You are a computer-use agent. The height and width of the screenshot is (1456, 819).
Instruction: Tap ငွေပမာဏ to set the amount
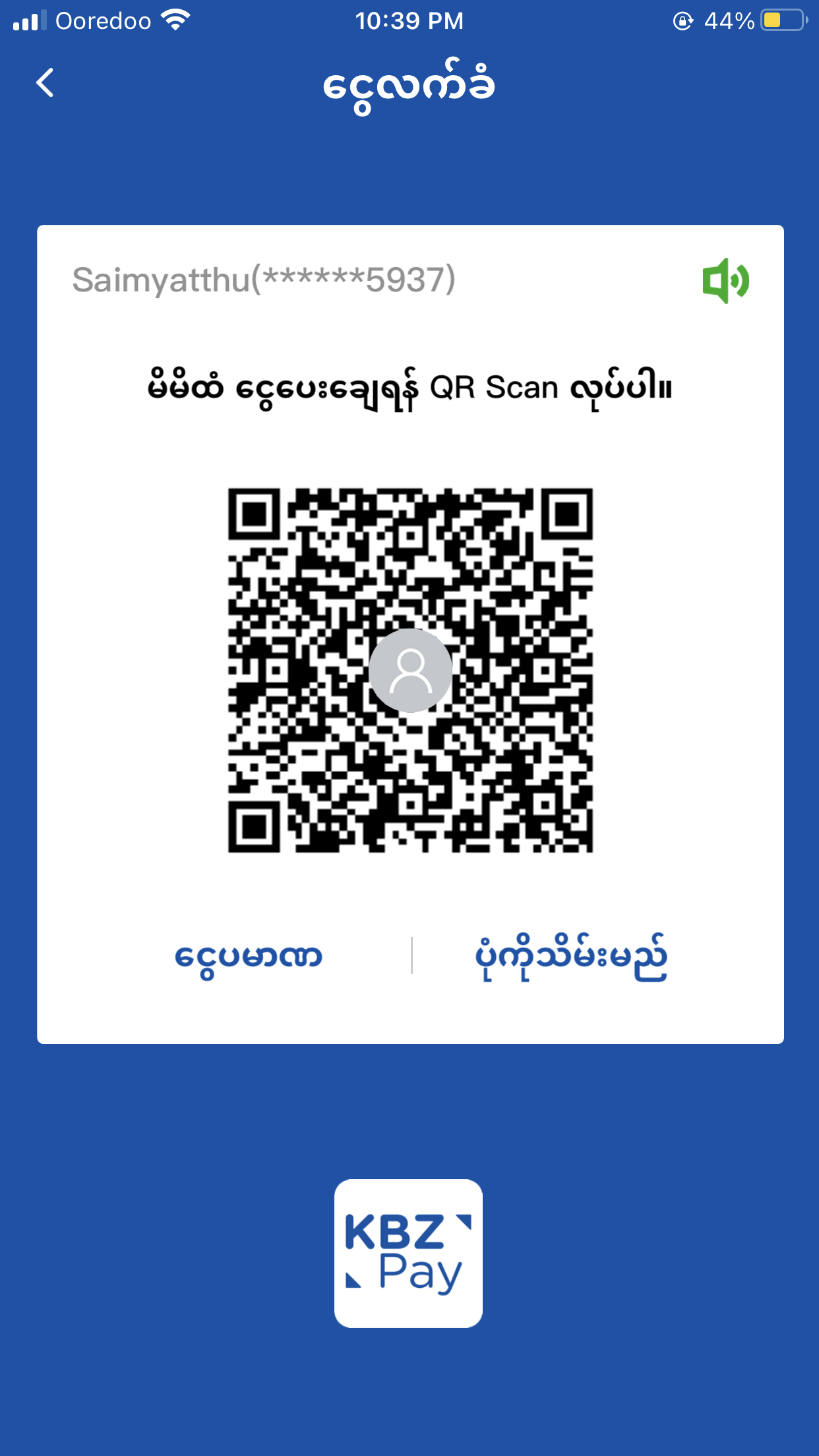pyautogui.click(x=248, y=957)
